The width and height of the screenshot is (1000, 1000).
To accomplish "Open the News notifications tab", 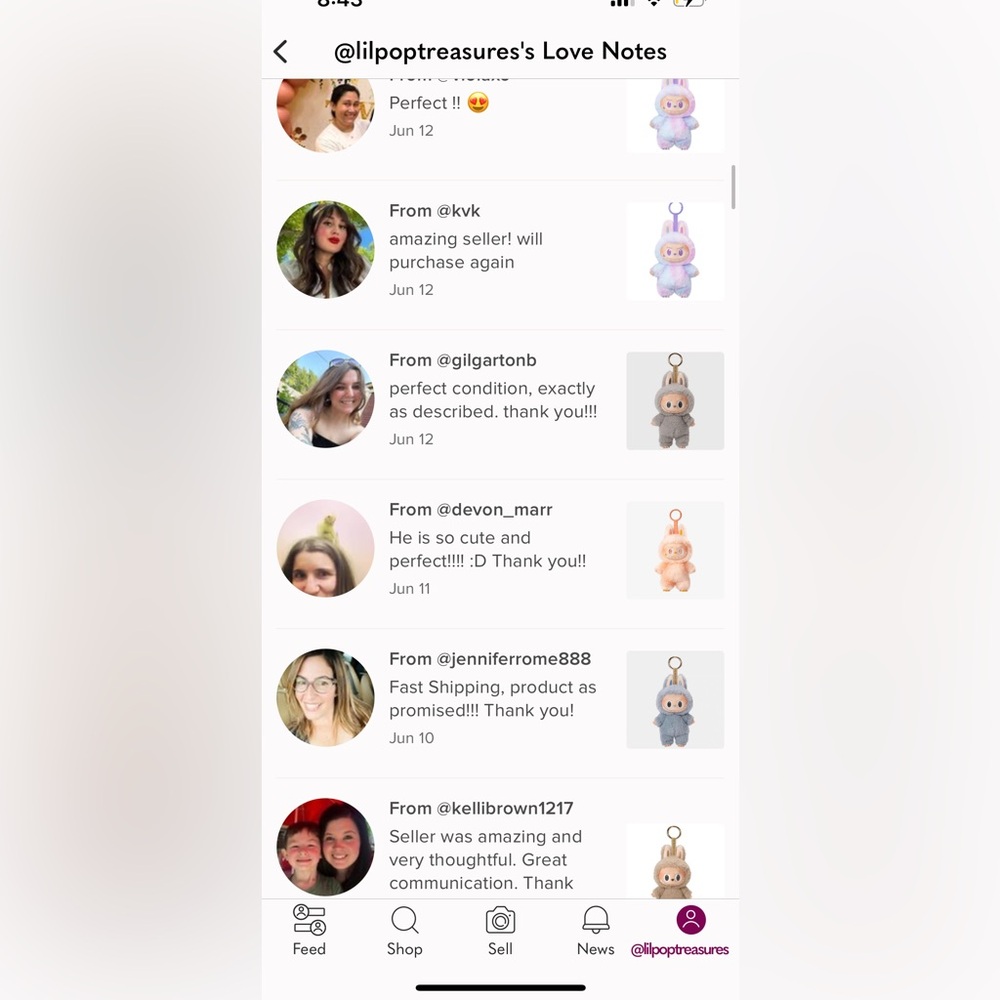I will 595,930.
